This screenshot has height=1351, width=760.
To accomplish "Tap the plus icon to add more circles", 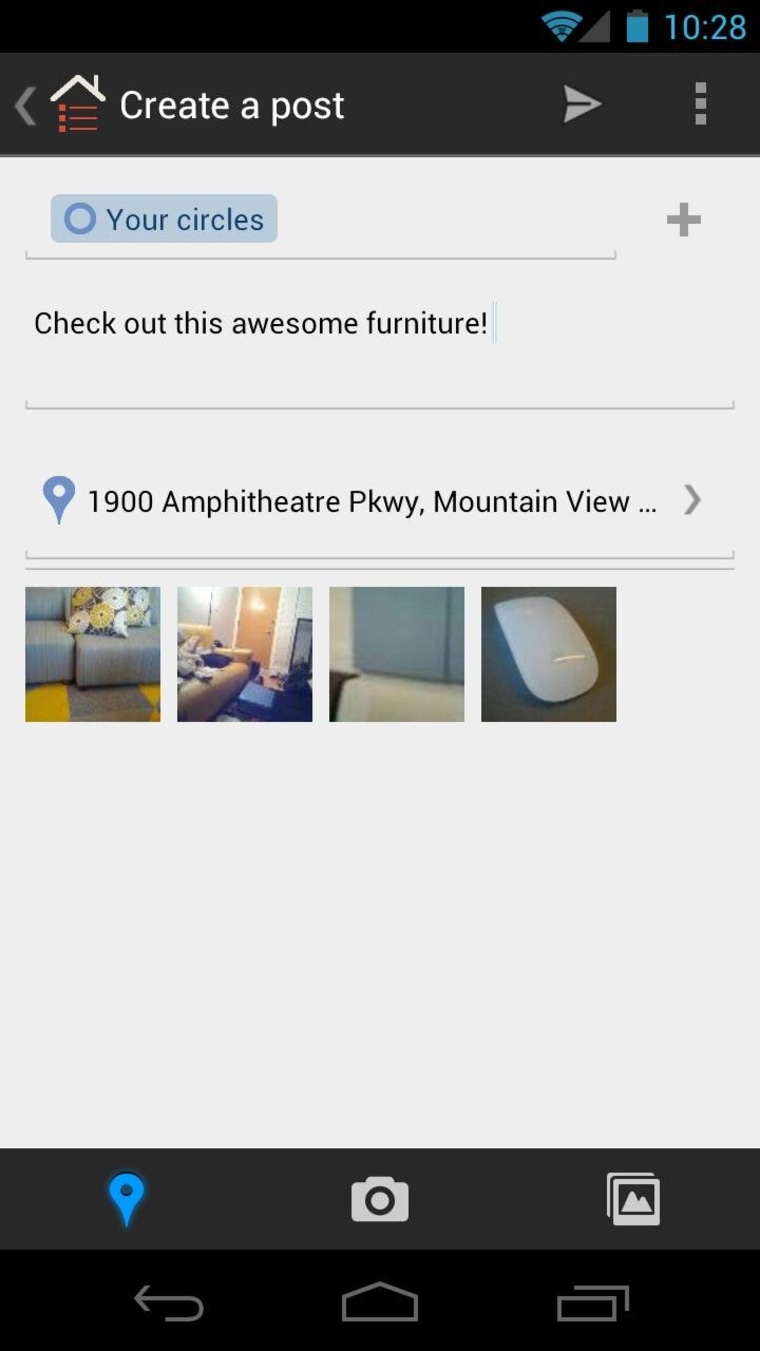I will [684, 220].
